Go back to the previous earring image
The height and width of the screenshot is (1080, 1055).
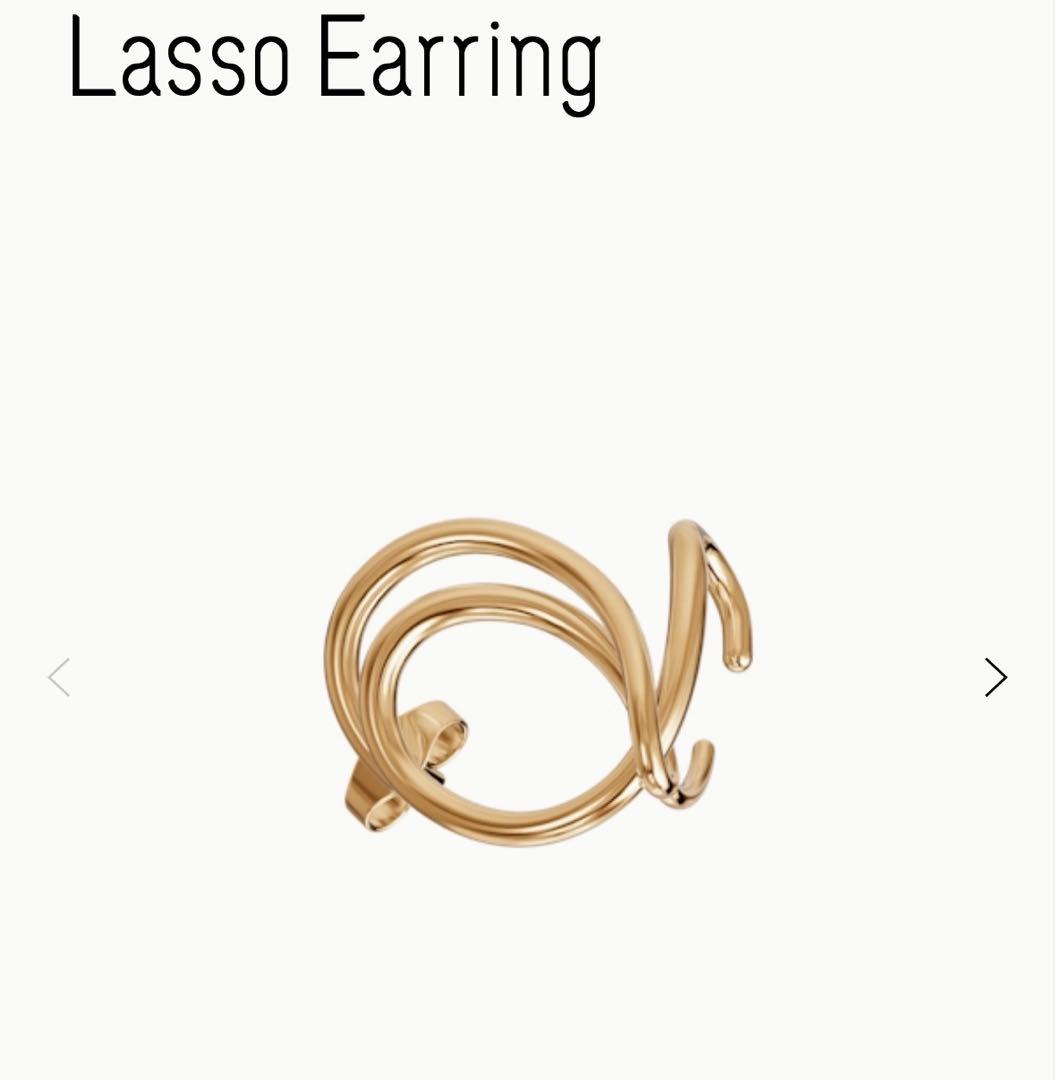point(59,678)
